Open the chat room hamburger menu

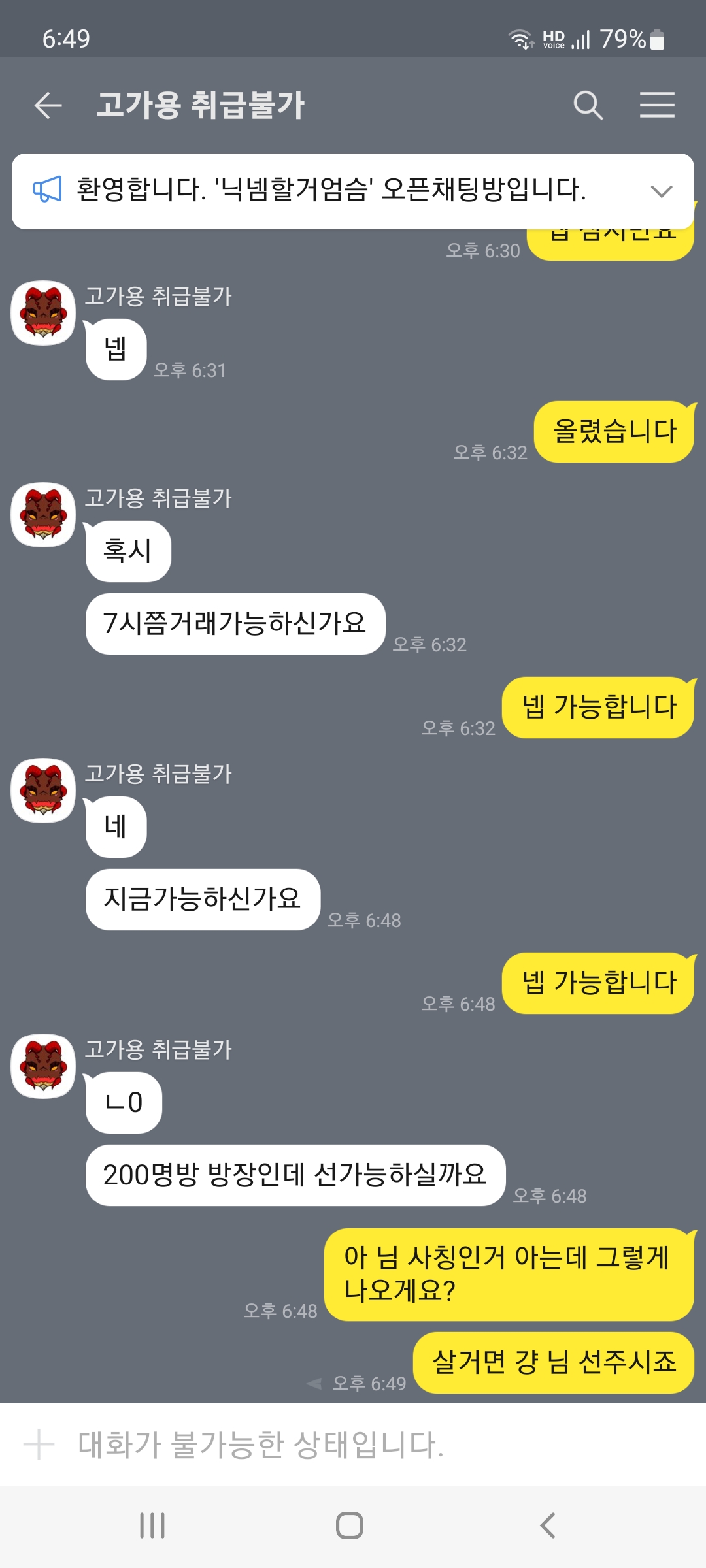(x=657, y=105)
